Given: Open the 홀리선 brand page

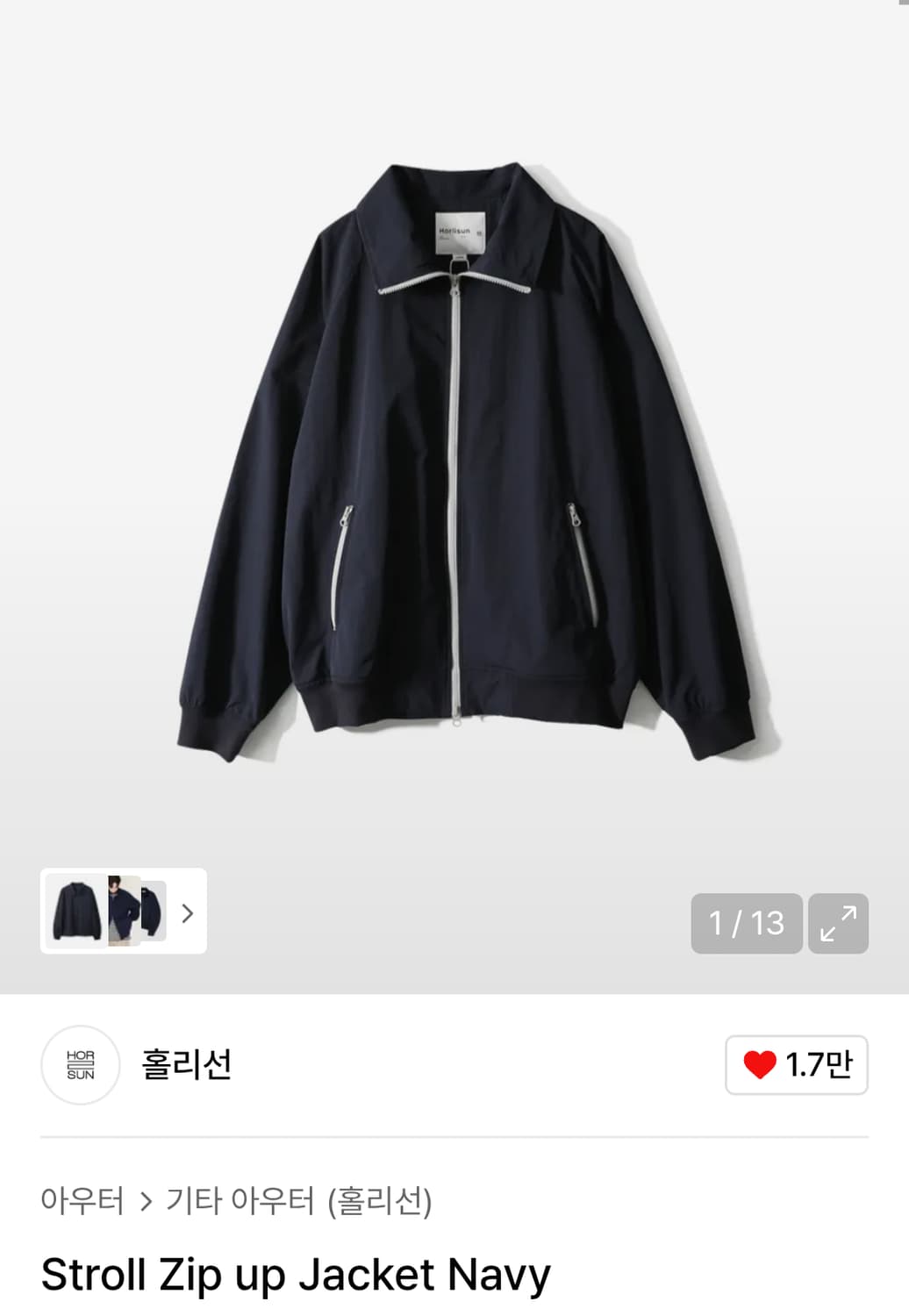Looking at the screenshot, I should tap(186, 1065).
